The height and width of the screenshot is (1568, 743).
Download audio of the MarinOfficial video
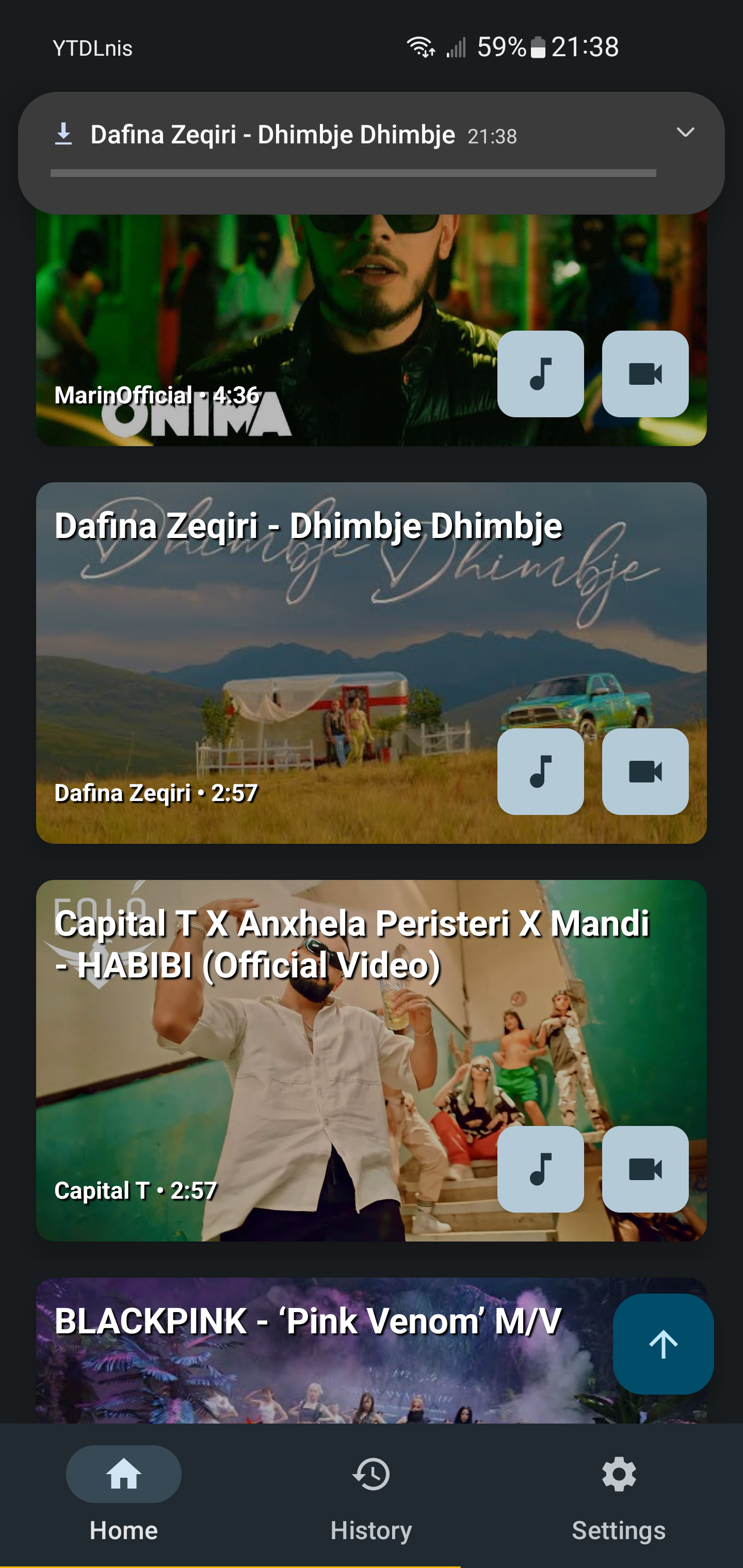point(540,374)
